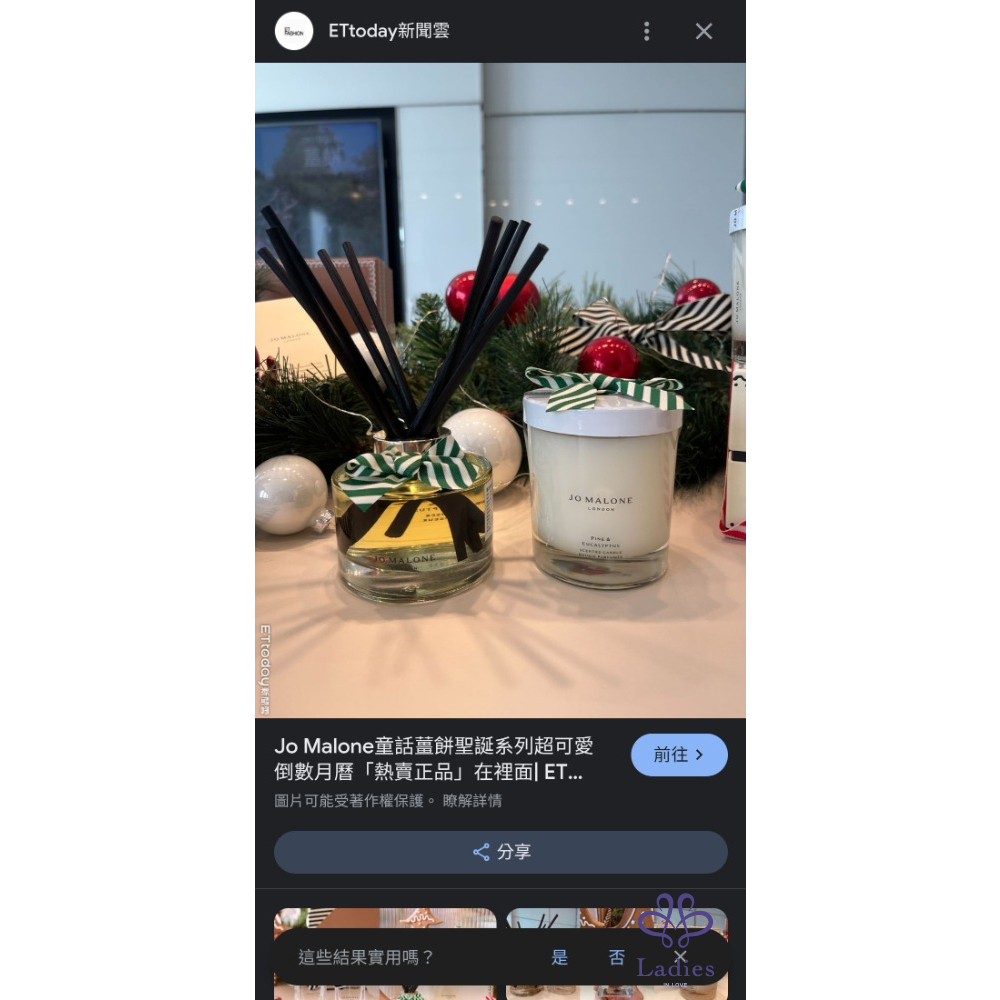Open the left related image thumbnail
Viewport: 1000px width, 1000px height.
[385, 920]
